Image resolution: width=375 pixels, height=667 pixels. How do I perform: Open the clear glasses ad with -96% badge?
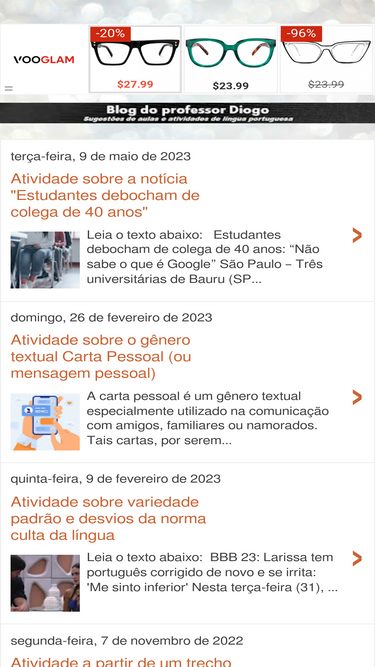[x=326, y=59]
